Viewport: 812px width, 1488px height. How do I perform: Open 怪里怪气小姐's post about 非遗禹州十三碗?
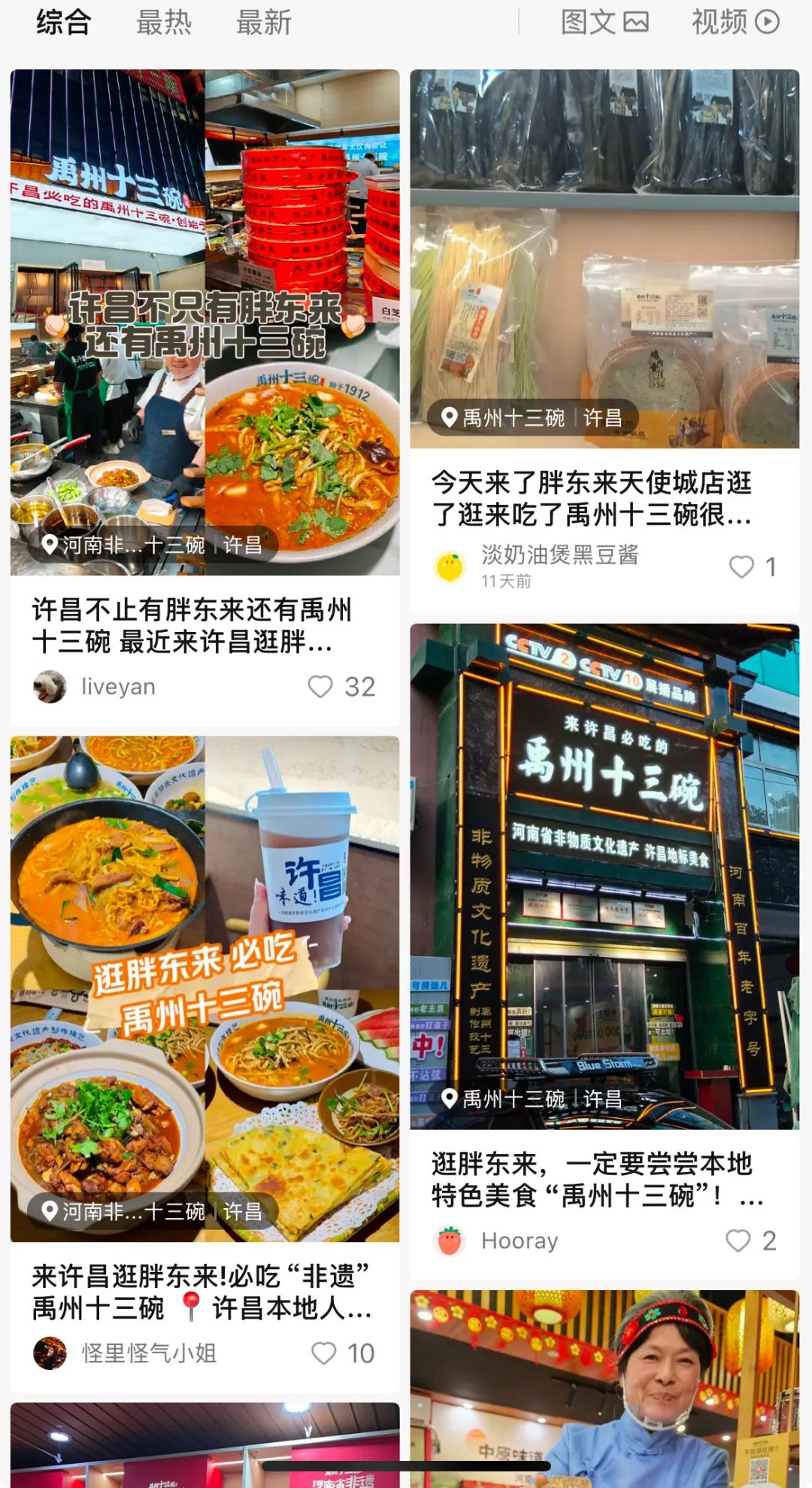coord(201,1292)
